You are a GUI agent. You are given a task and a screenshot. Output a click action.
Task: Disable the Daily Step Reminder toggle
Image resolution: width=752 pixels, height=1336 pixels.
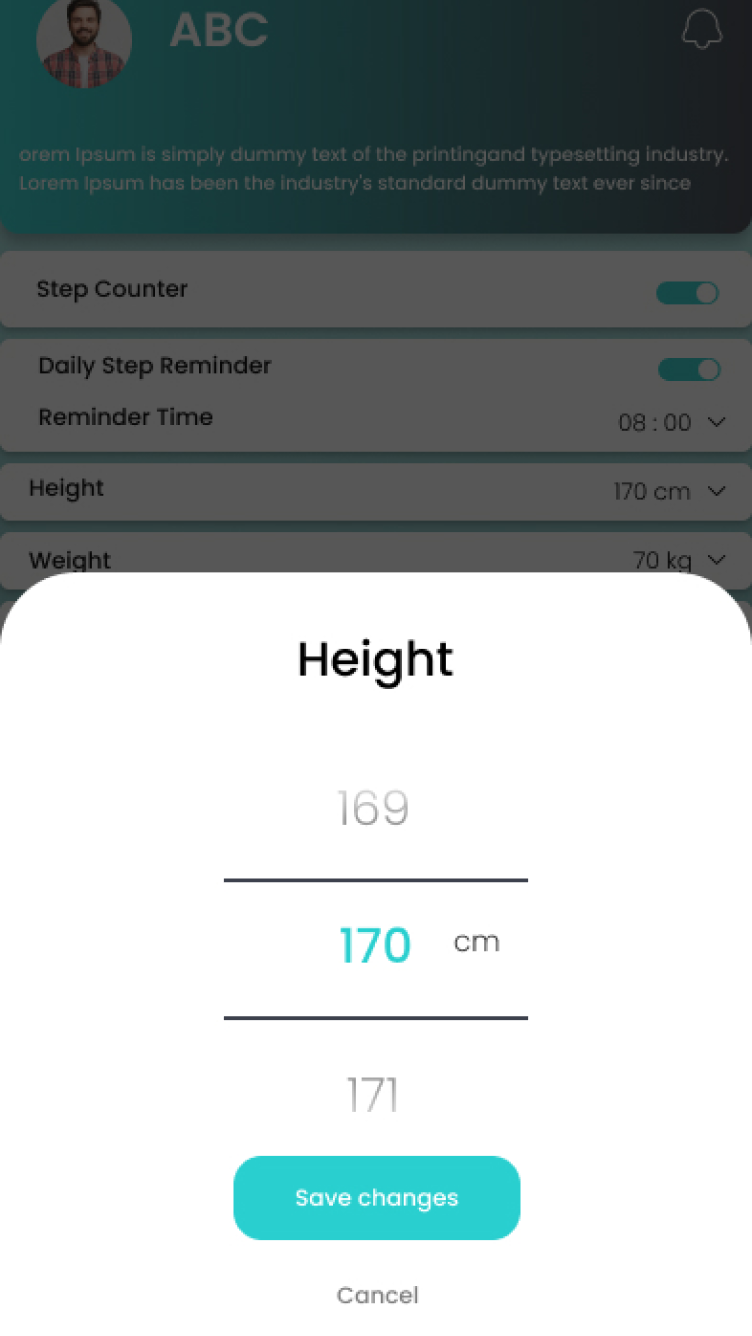[x=689, y=370]
